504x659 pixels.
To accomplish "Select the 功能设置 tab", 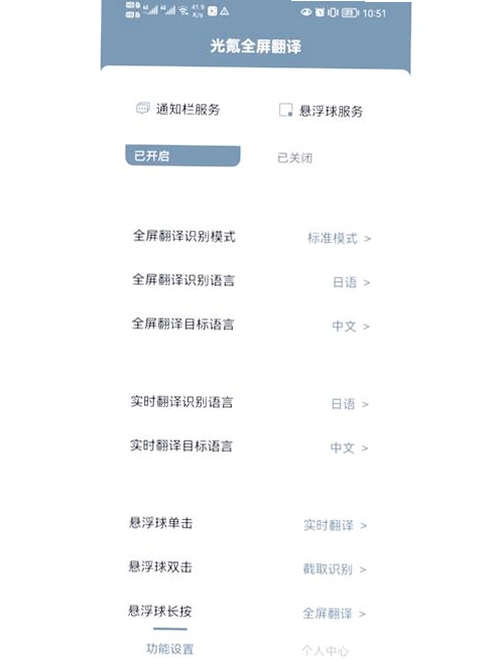I will click(170, 648).
